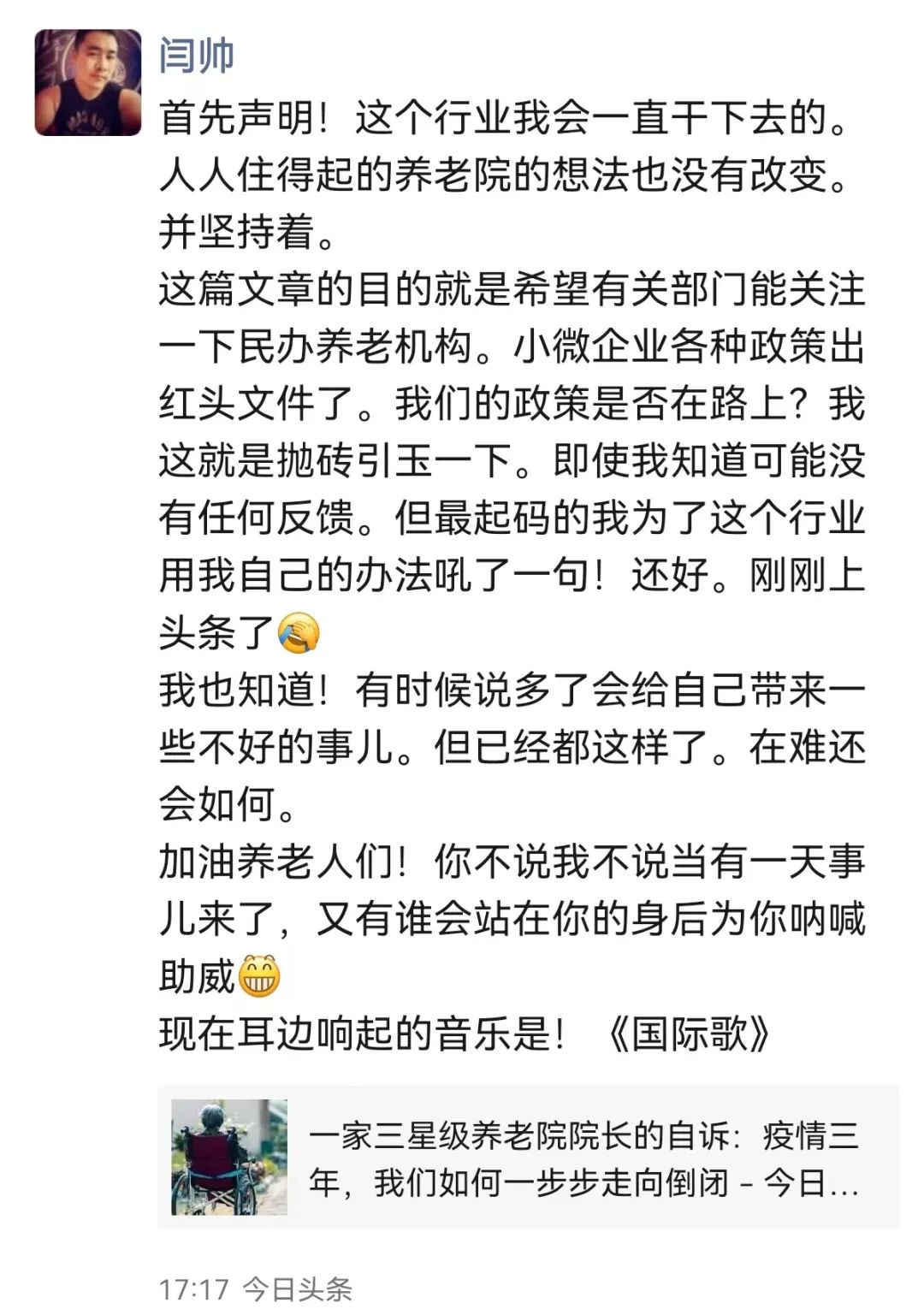
Task: Open the 今日头条 source link
Action: point(297,1288)
